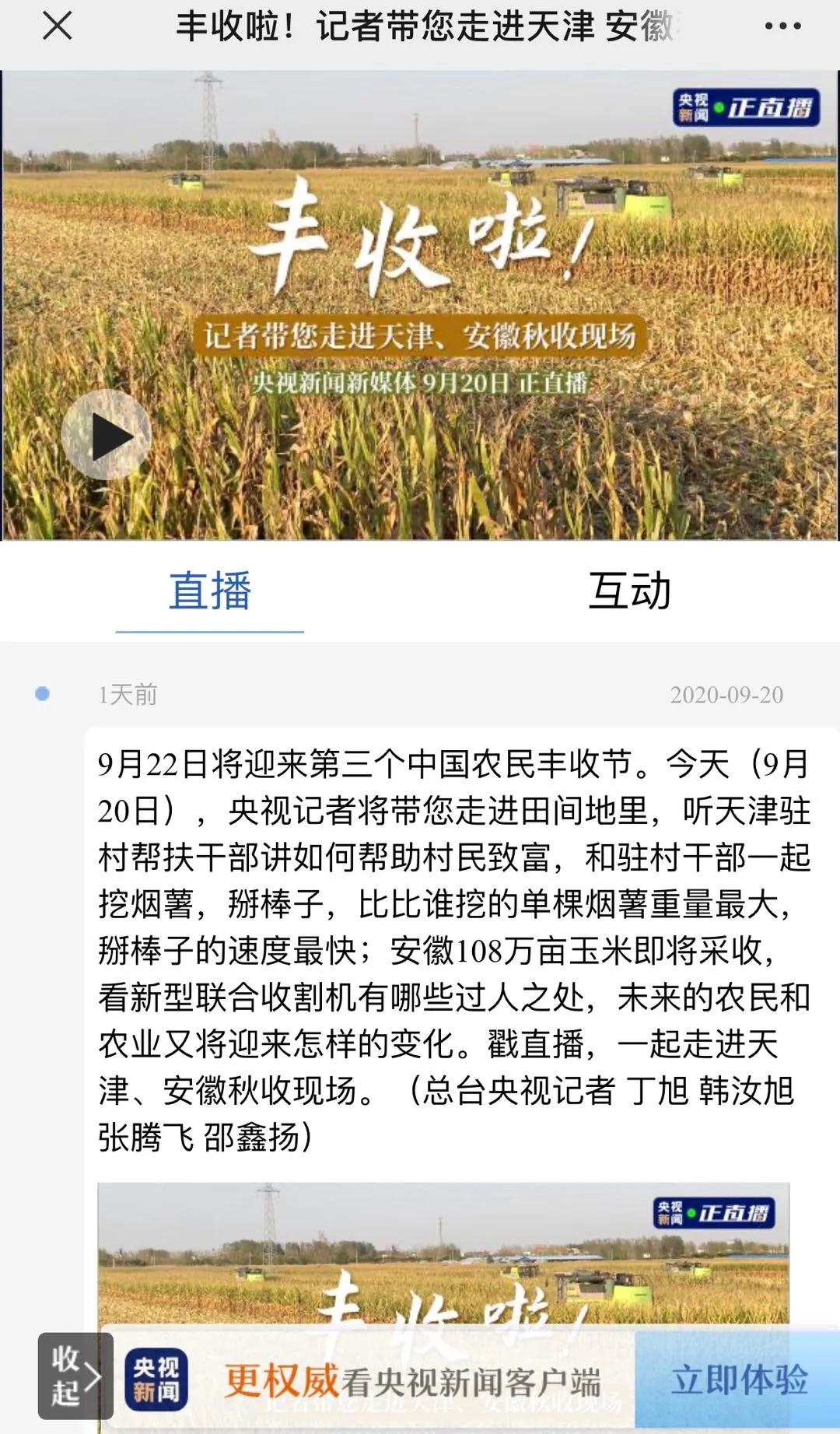Expand the bottom promotion banner arrow
The height and width of the screenshot is (1434, 840).
95,1376
